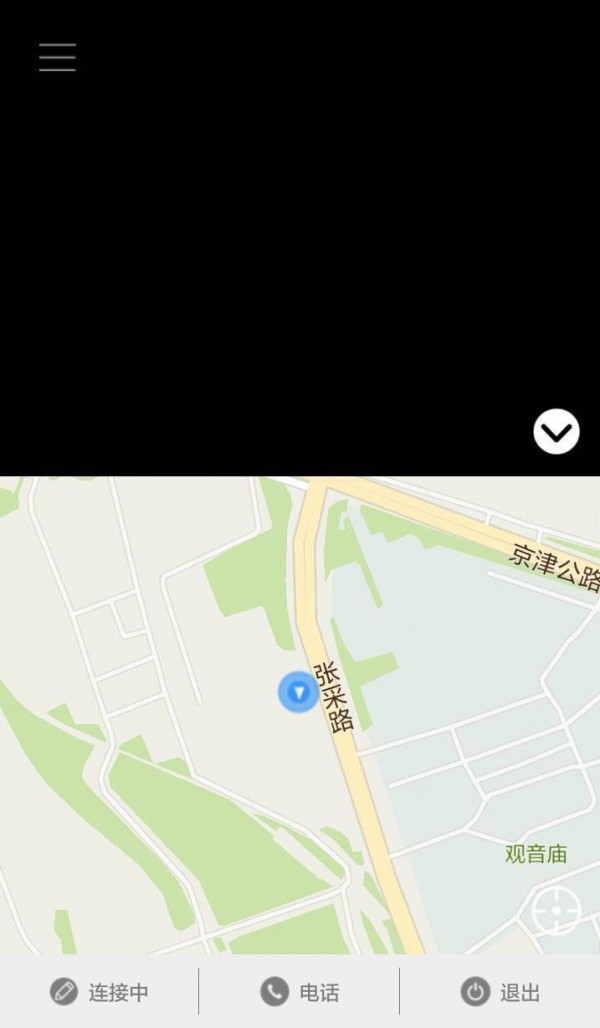The image size is (600, 1028).
Task: Exit via the 退出 button
Action: (500, 992)
